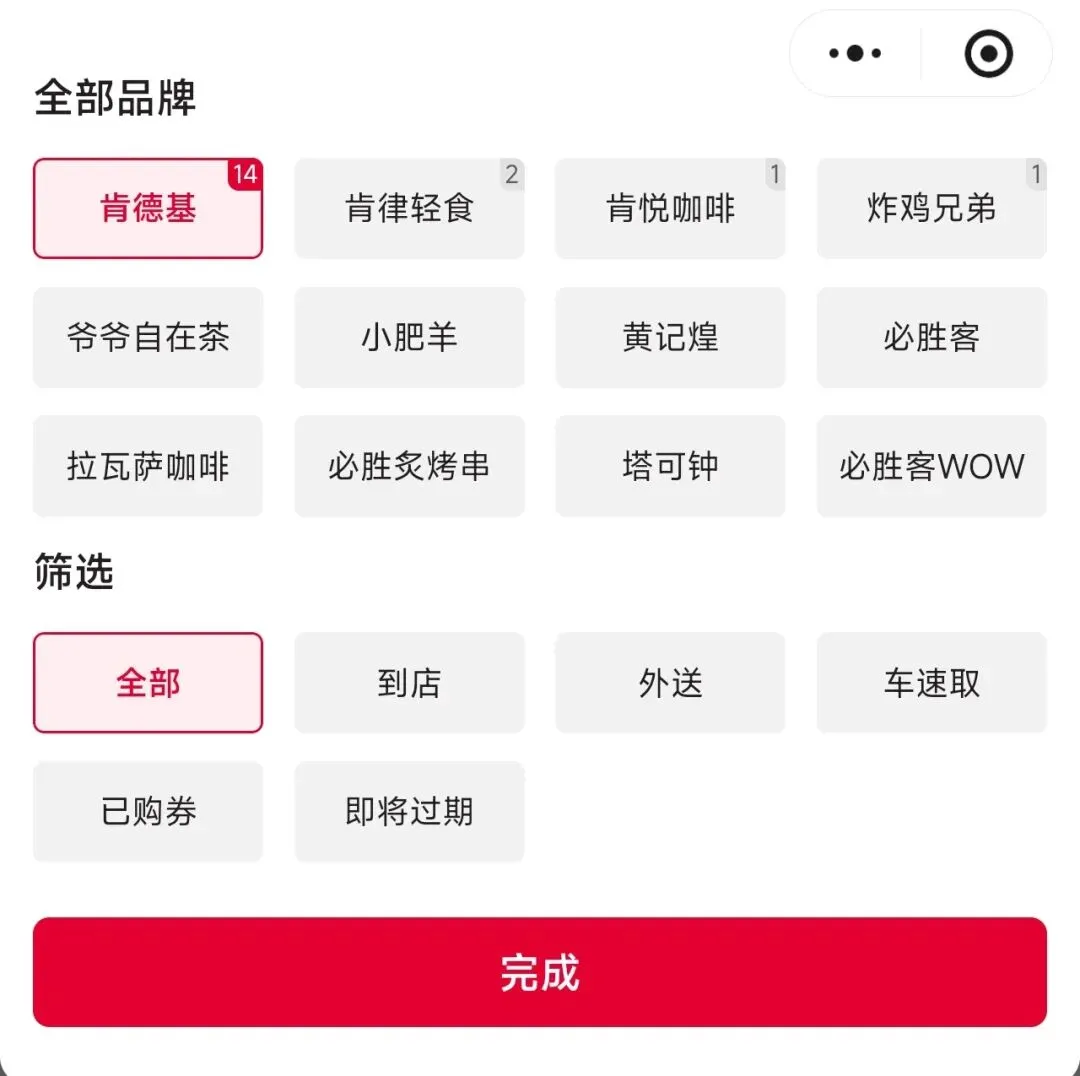Image resolution: width=1080 pixels, height=1076 pixels.
Task: Filter by the 肯悦咖啡 brand
Action: pyautogui.click(x=670, y=208)
